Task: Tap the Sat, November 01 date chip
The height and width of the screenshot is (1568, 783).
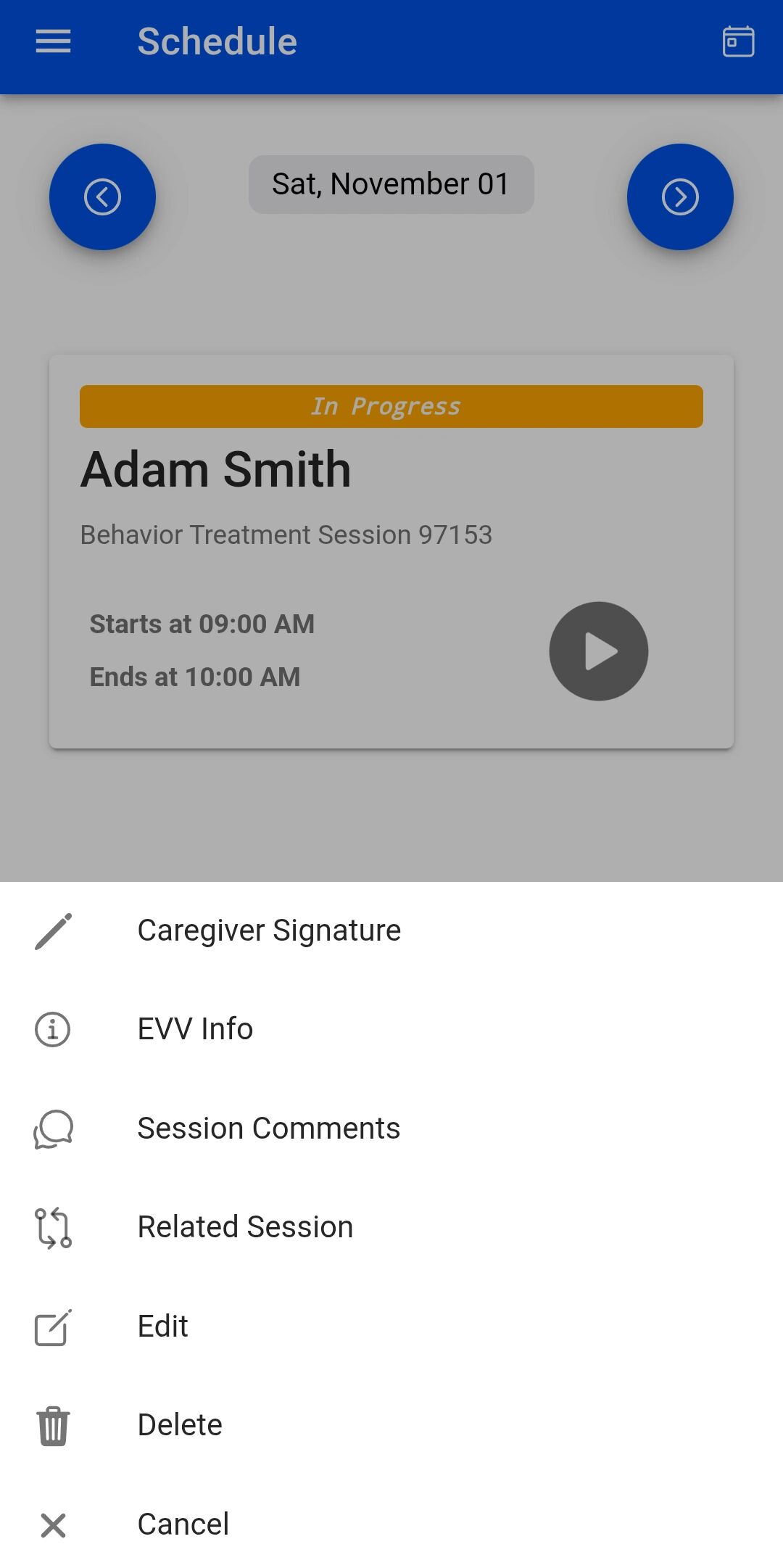Action: coord(391,184)
